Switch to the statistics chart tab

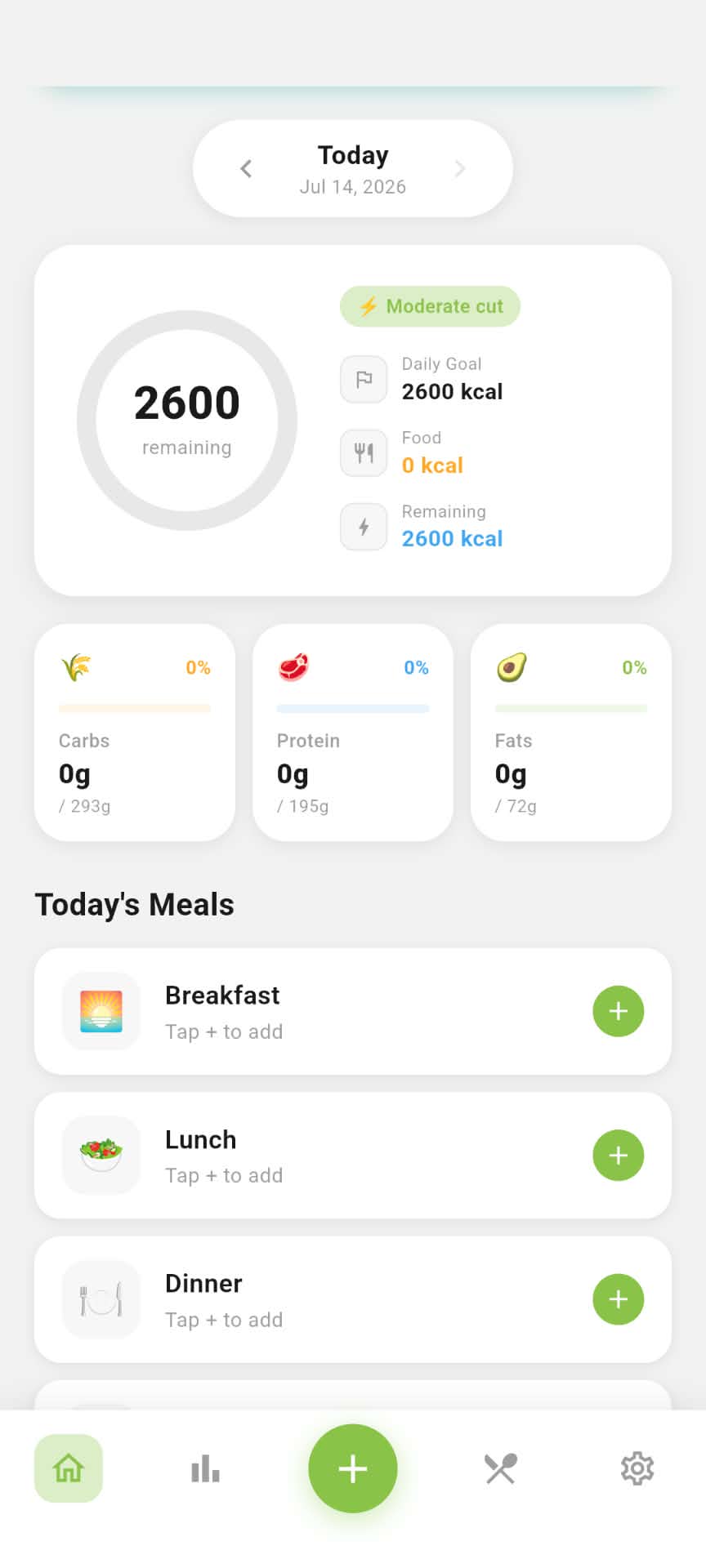205,1468
